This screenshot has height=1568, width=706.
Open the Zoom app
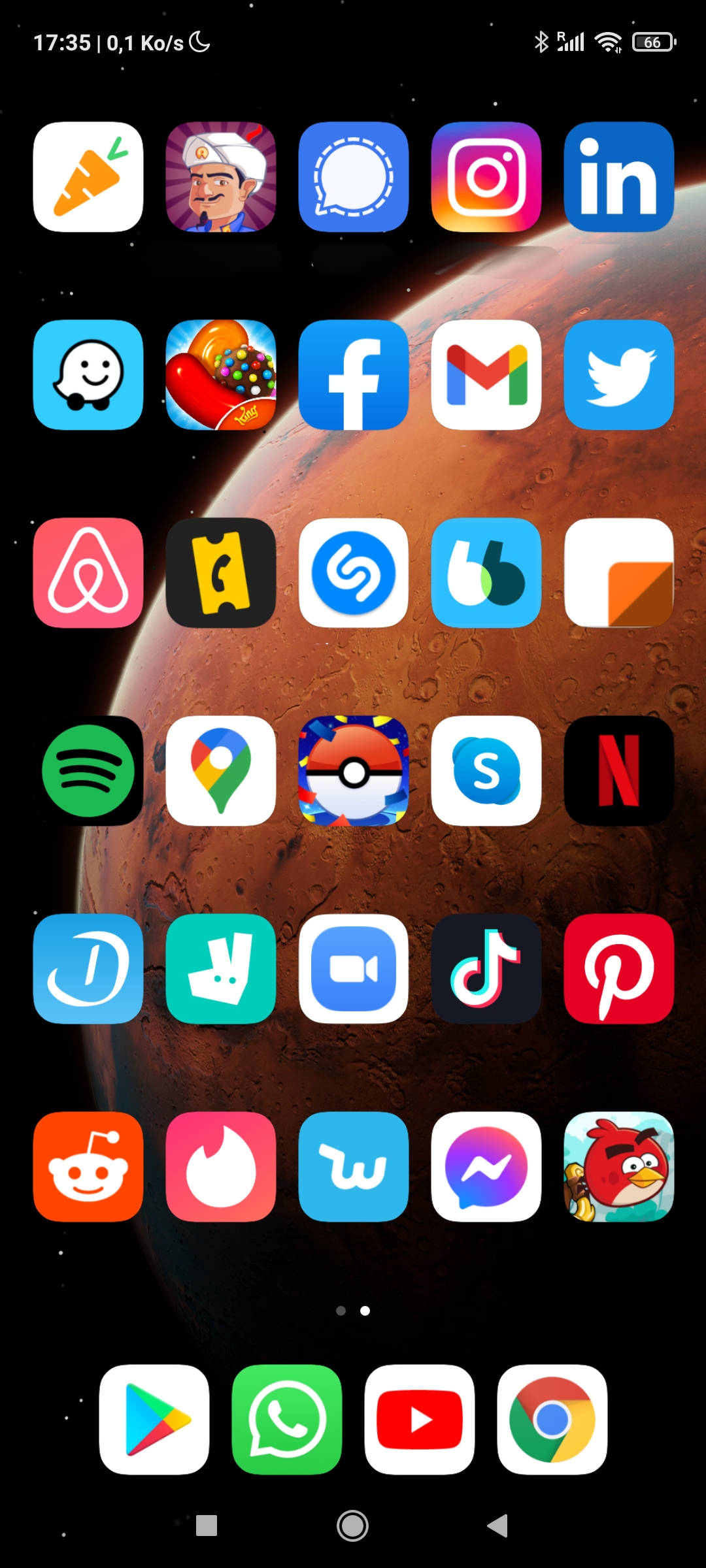tap(353, 968)
